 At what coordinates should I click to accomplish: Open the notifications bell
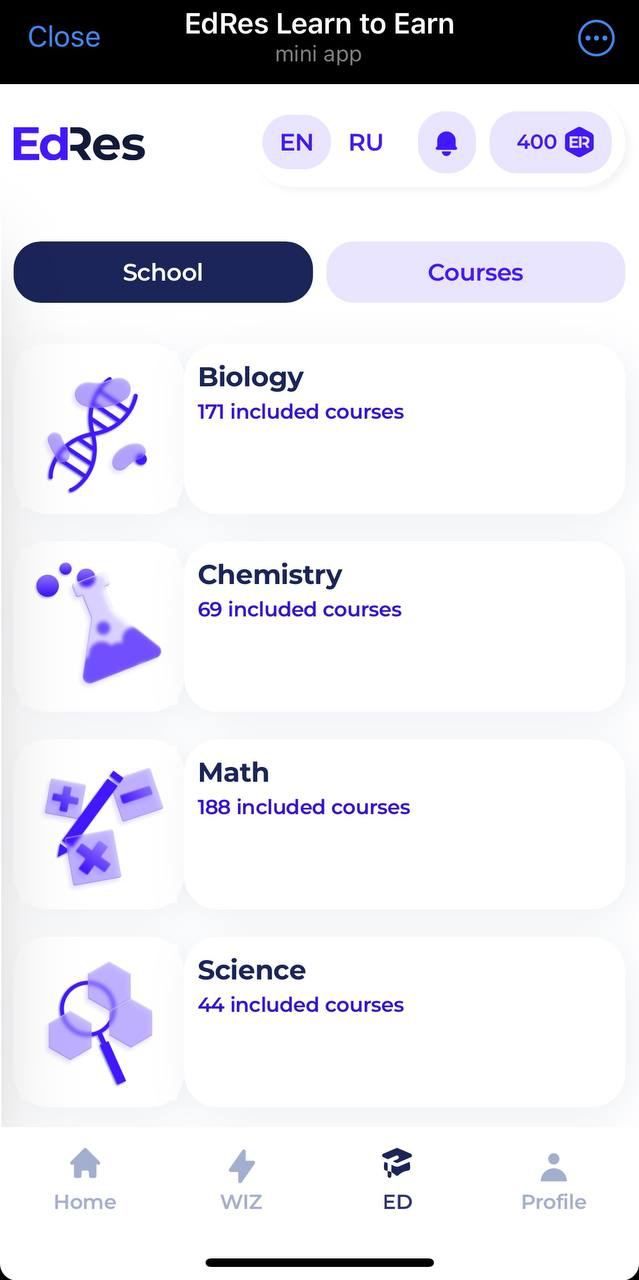pos(447,143)
